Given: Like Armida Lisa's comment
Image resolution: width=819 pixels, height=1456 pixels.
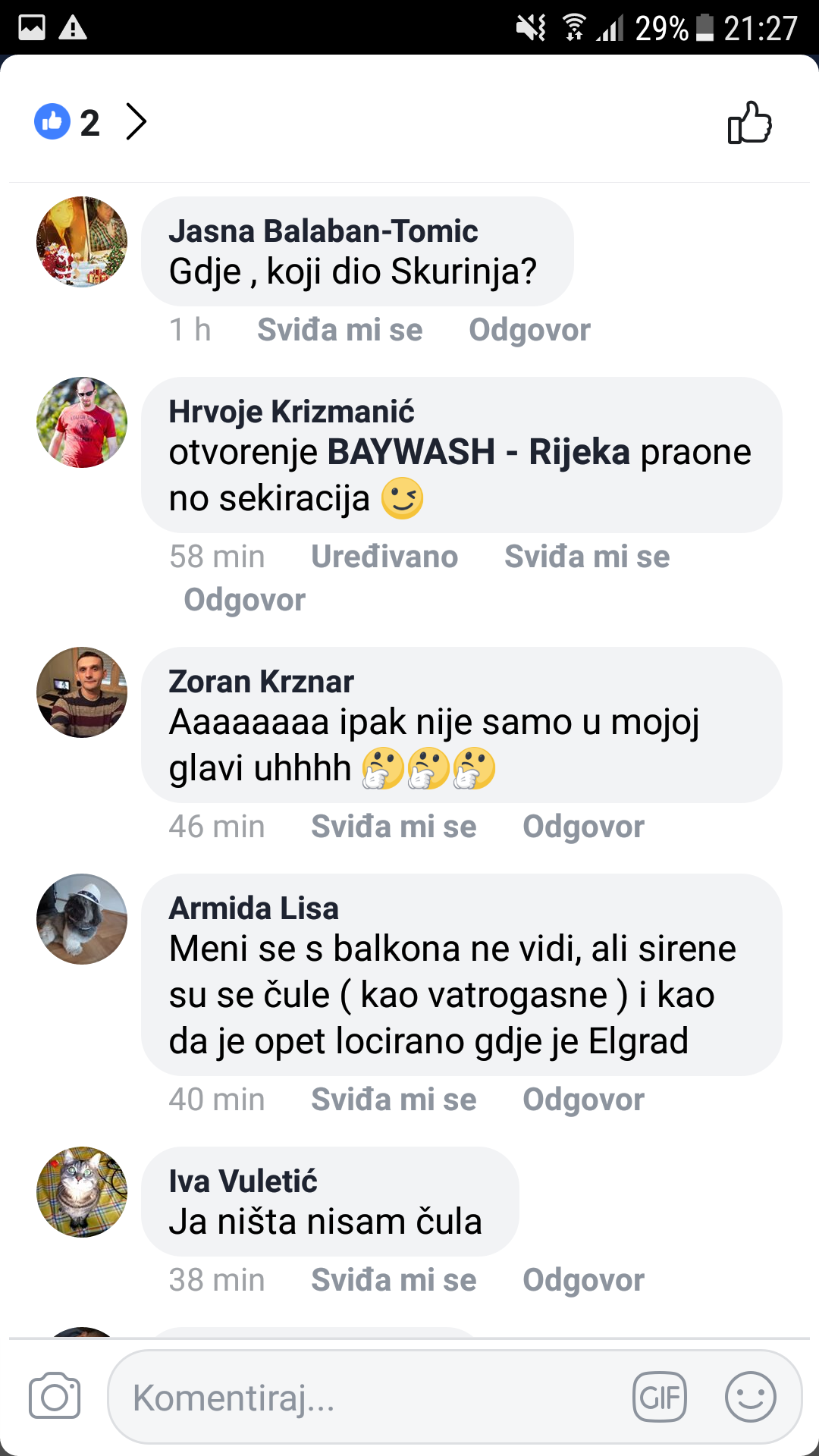Looking at the screenshot, I should (x=394, y=1100).
